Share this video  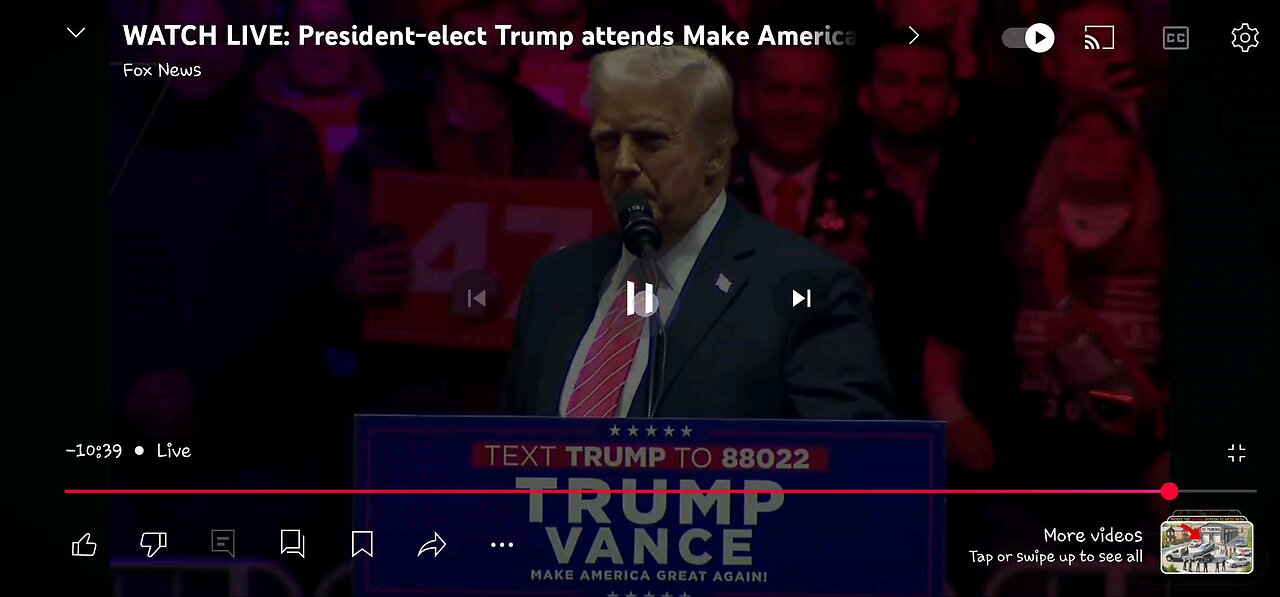tap(431, 544)
